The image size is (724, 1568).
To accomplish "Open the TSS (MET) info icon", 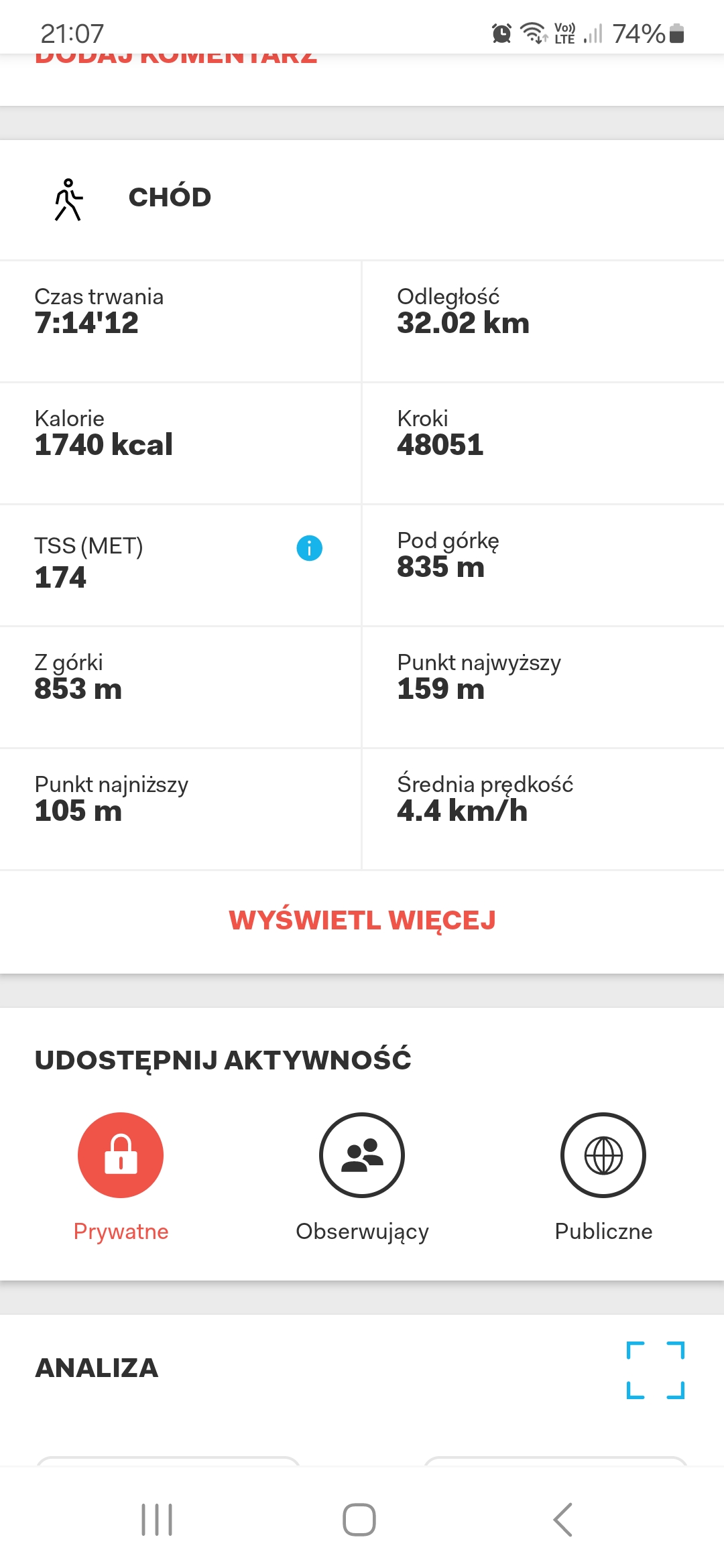I will click(x=309, y=548).
